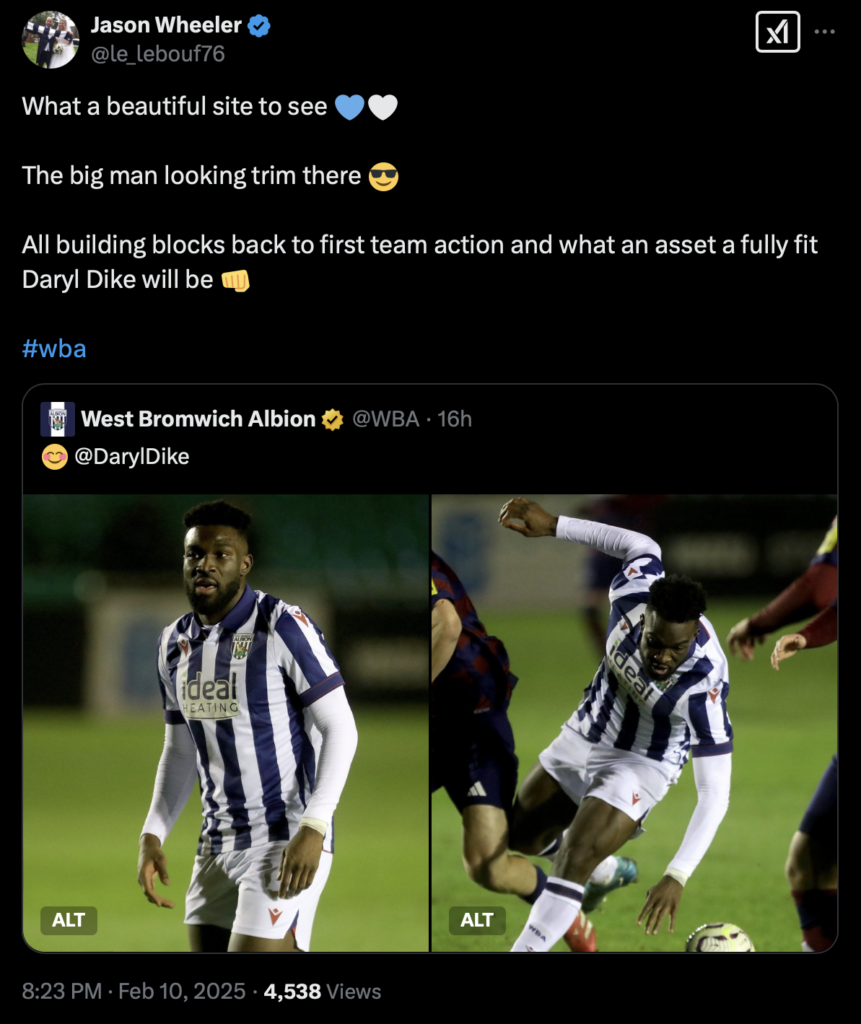The height and width of the screenshot is (1024, 861).
Task: Open Jason Wheeler's profile picture
Action: point(50,40)
